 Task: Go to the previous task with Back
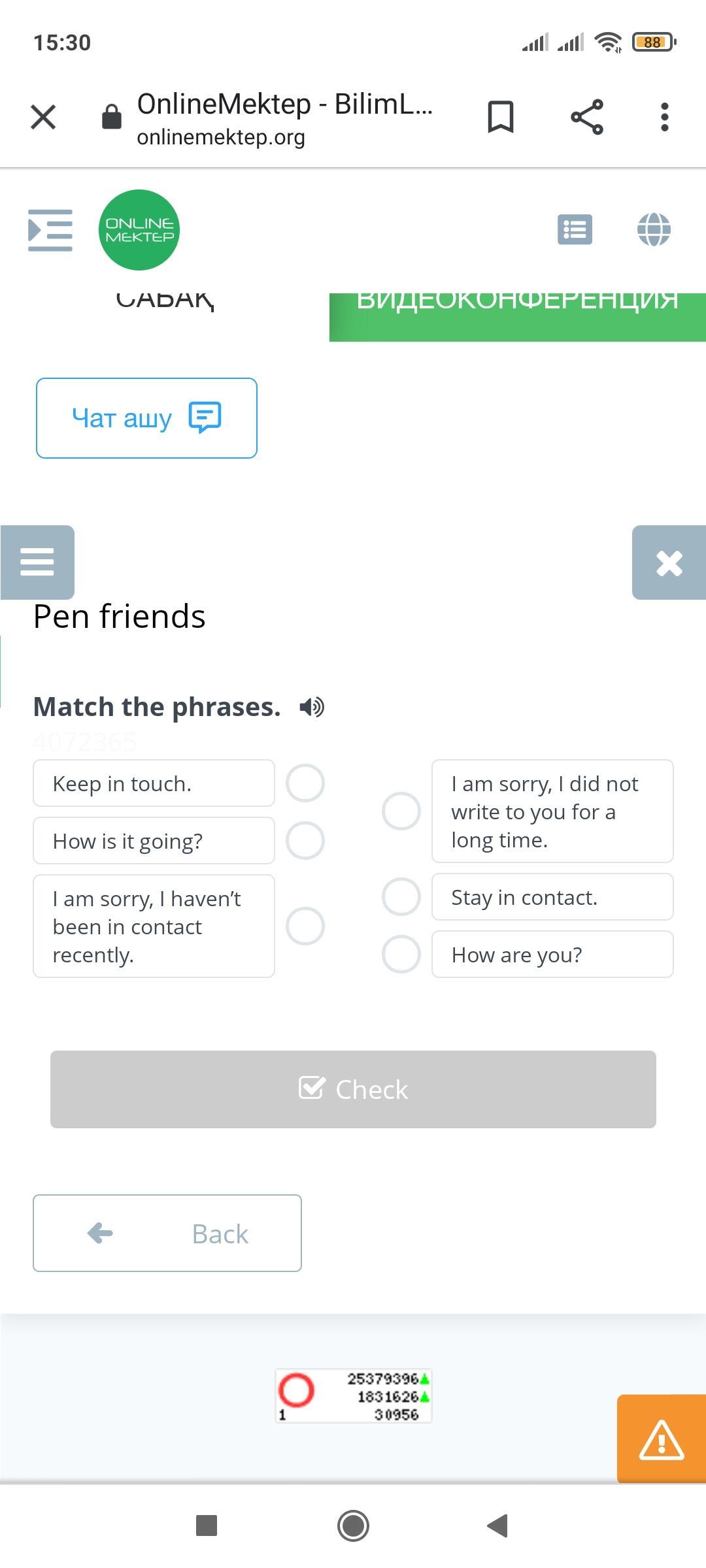pyautogui.click(x=167, y=1233)
